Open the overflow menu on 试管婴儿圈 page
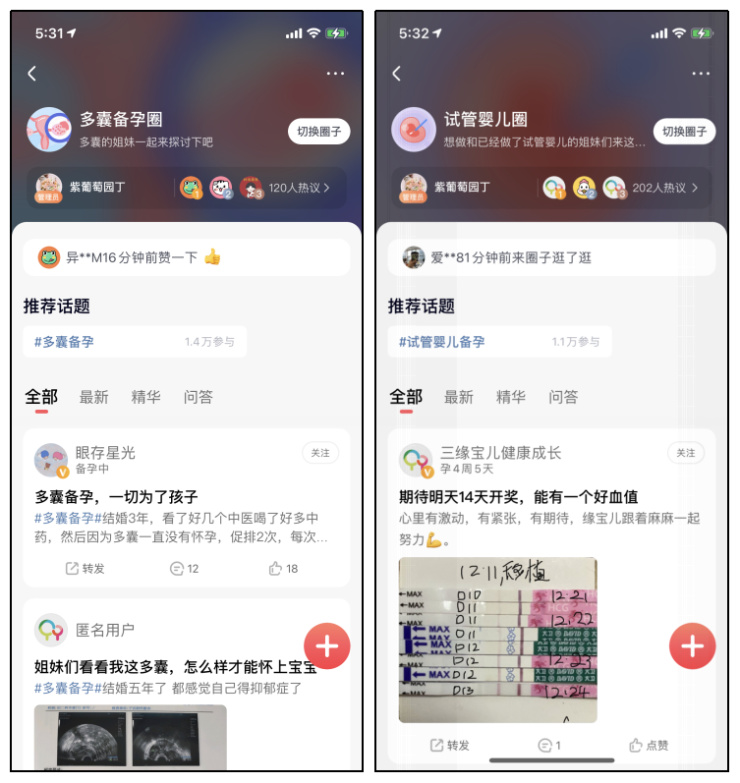This screenshot has height=783, width=740. [700, 73]
